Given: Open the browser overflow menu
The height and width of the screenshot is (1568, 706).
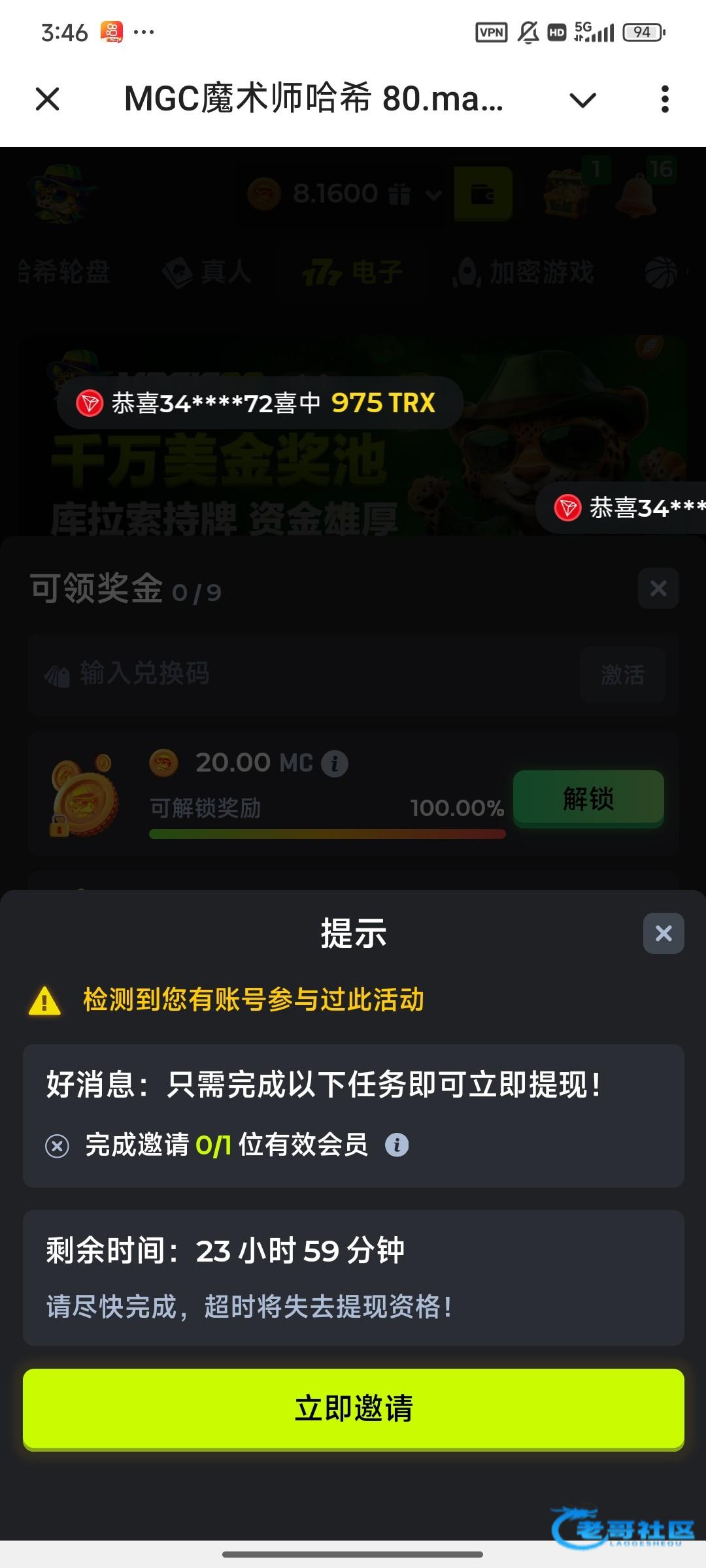Looking at the screenshot, I should pos(665,99).
